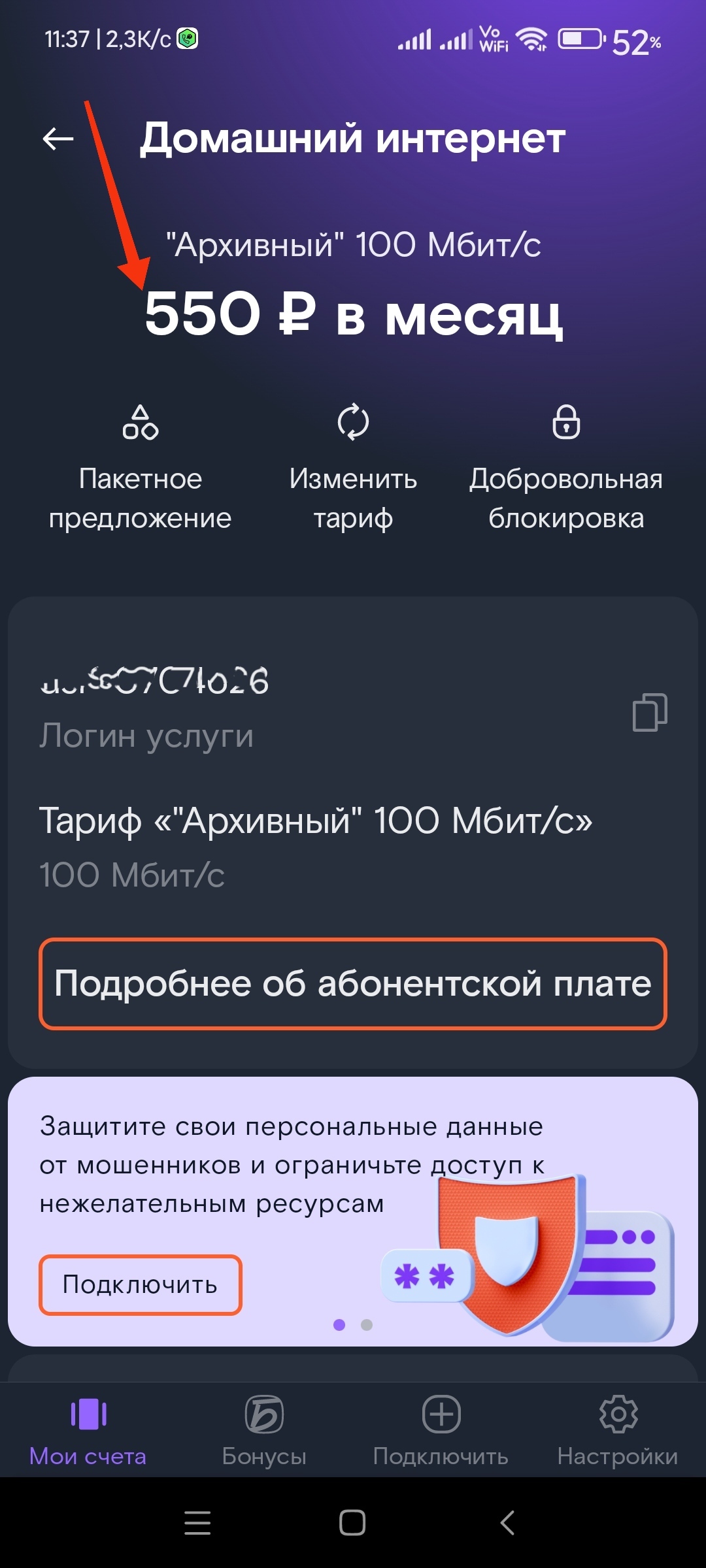The width and height of the screenshot is (706, 1568).
Task: Select the second banner page dot
Action: point(367,1324)
